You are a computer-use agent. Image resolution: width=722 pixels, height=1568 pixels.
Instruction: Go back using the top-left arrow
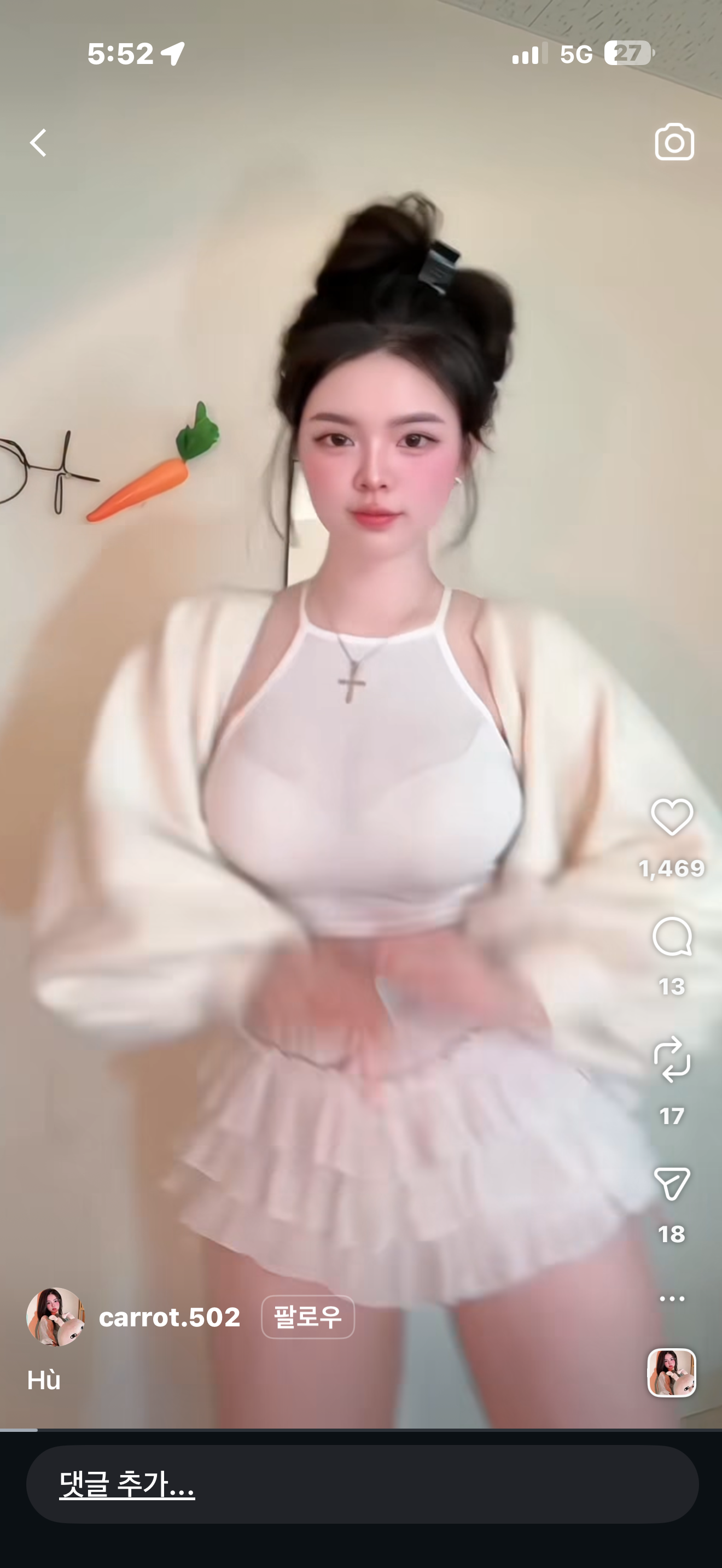coord(38,143)
